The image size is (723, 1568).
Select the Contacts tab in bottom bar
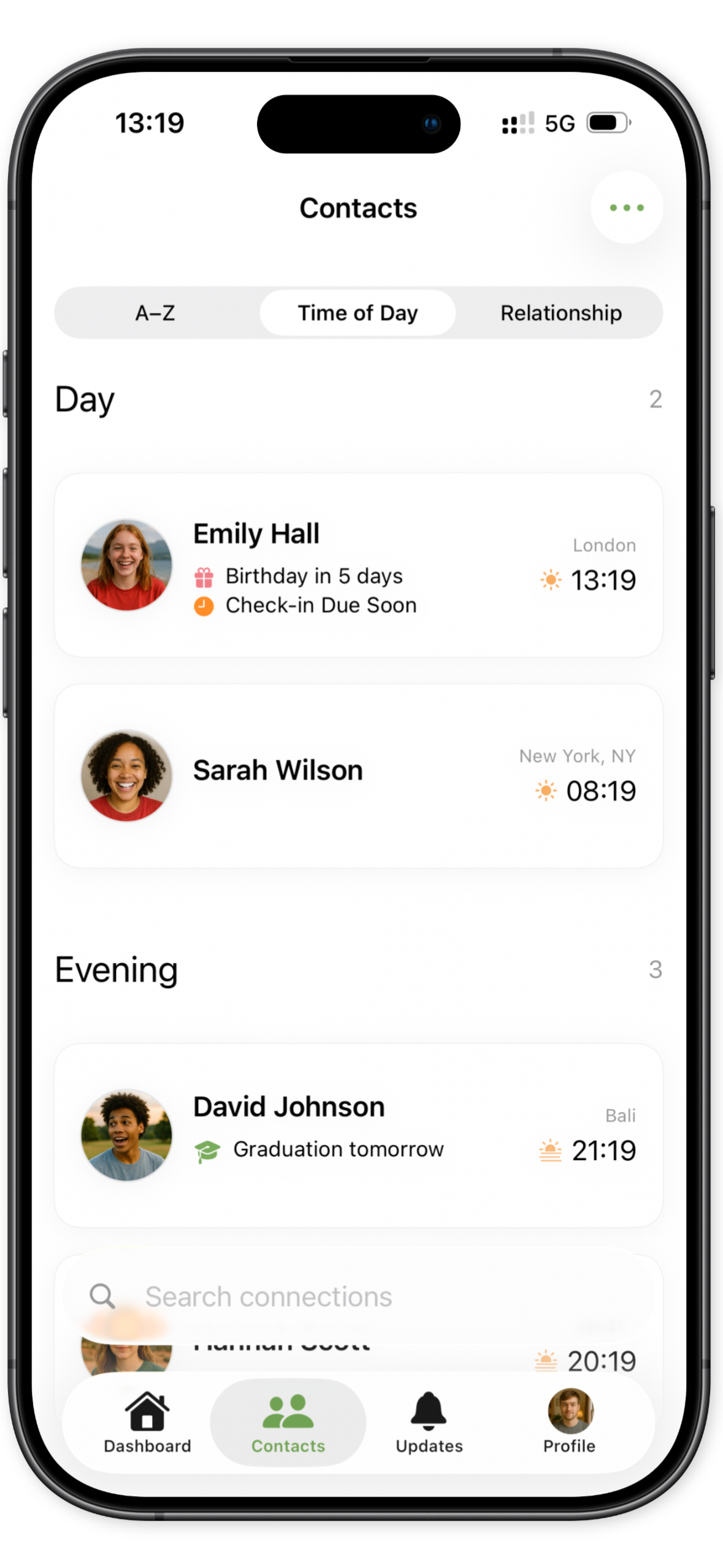tap(288, 1422)
